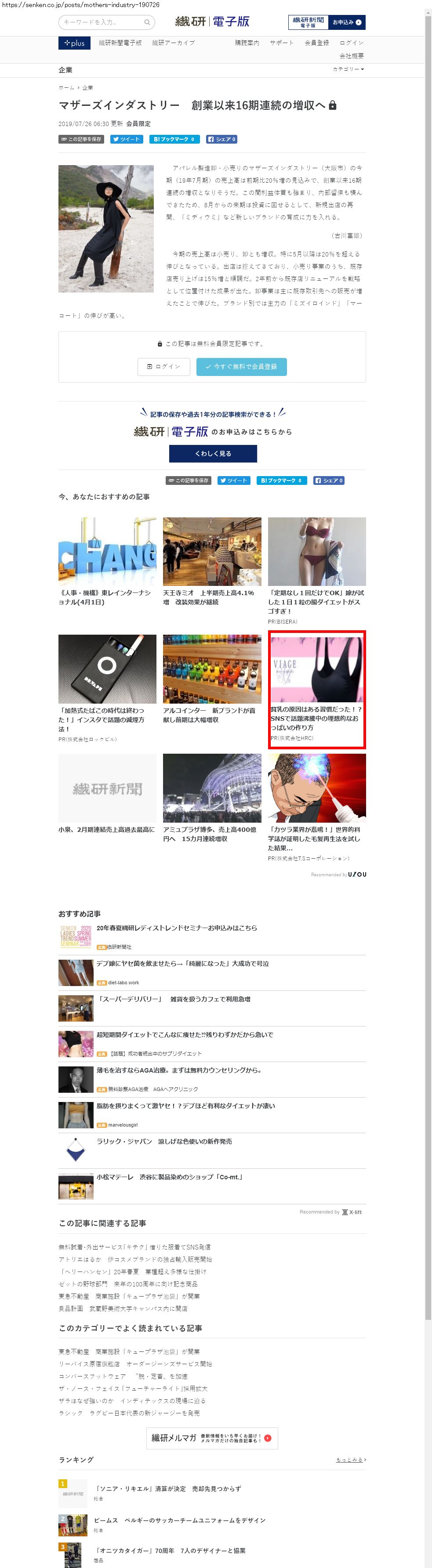Tap the 繊研メルマガ banner

pyautogui.click(x=211, y=1438)
